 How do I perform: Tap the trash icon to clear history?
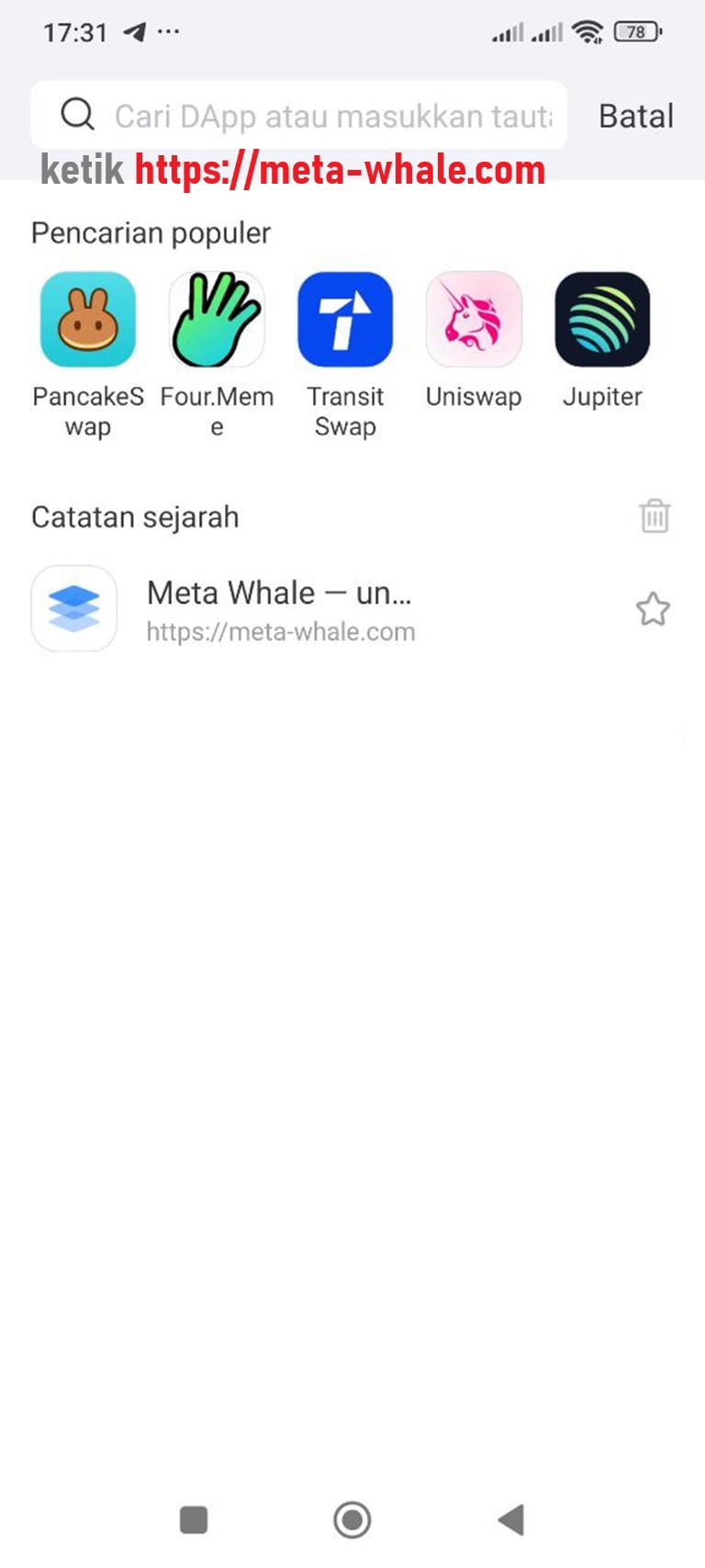(x=654, y=516)
